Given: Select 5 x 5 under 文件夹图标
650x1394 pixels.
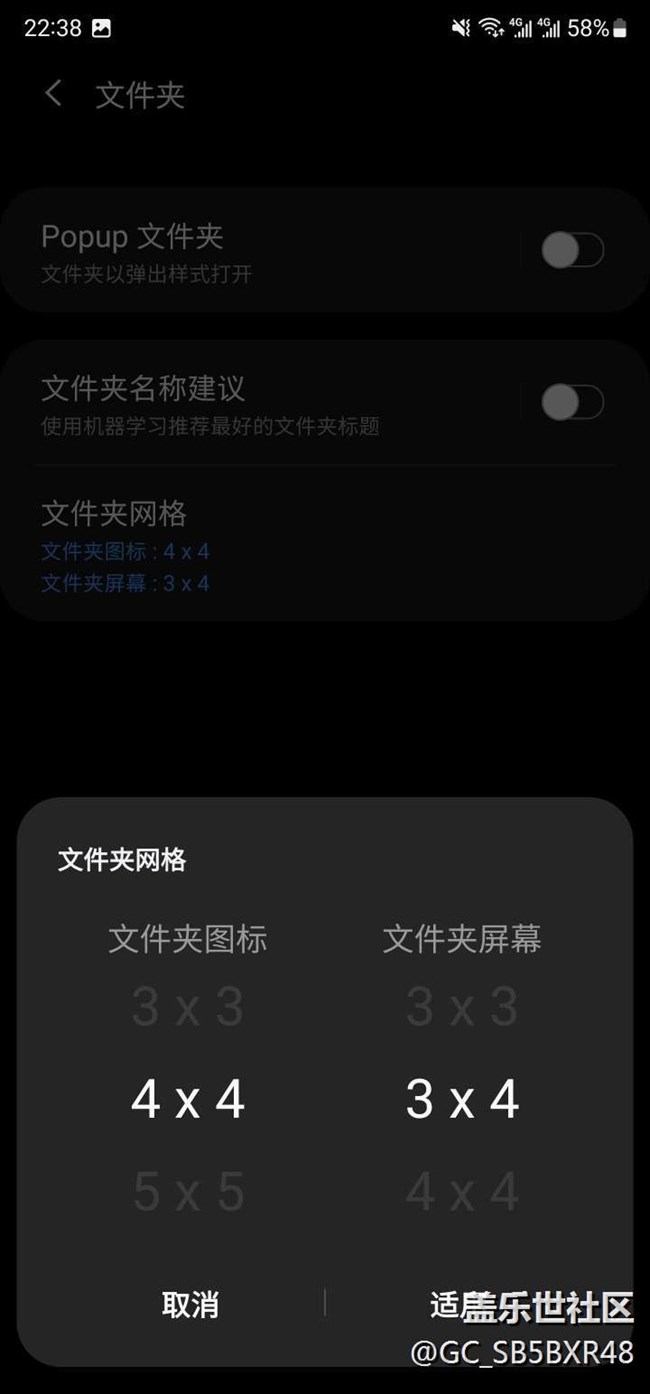Looking at the screenshot, I should click(x=188, y=1192).
